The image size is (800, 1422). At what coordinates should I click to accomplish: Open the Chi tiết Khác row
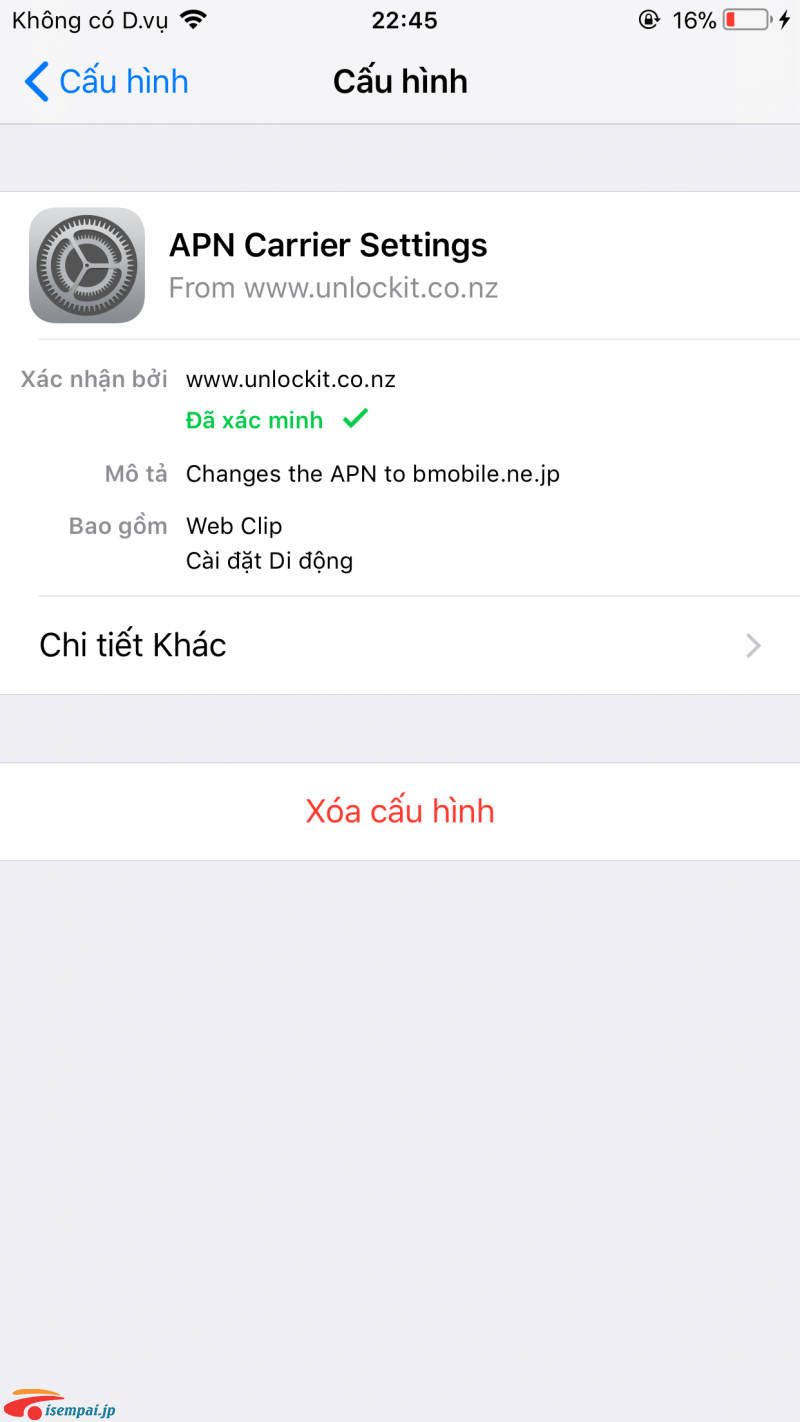point(400,645)
